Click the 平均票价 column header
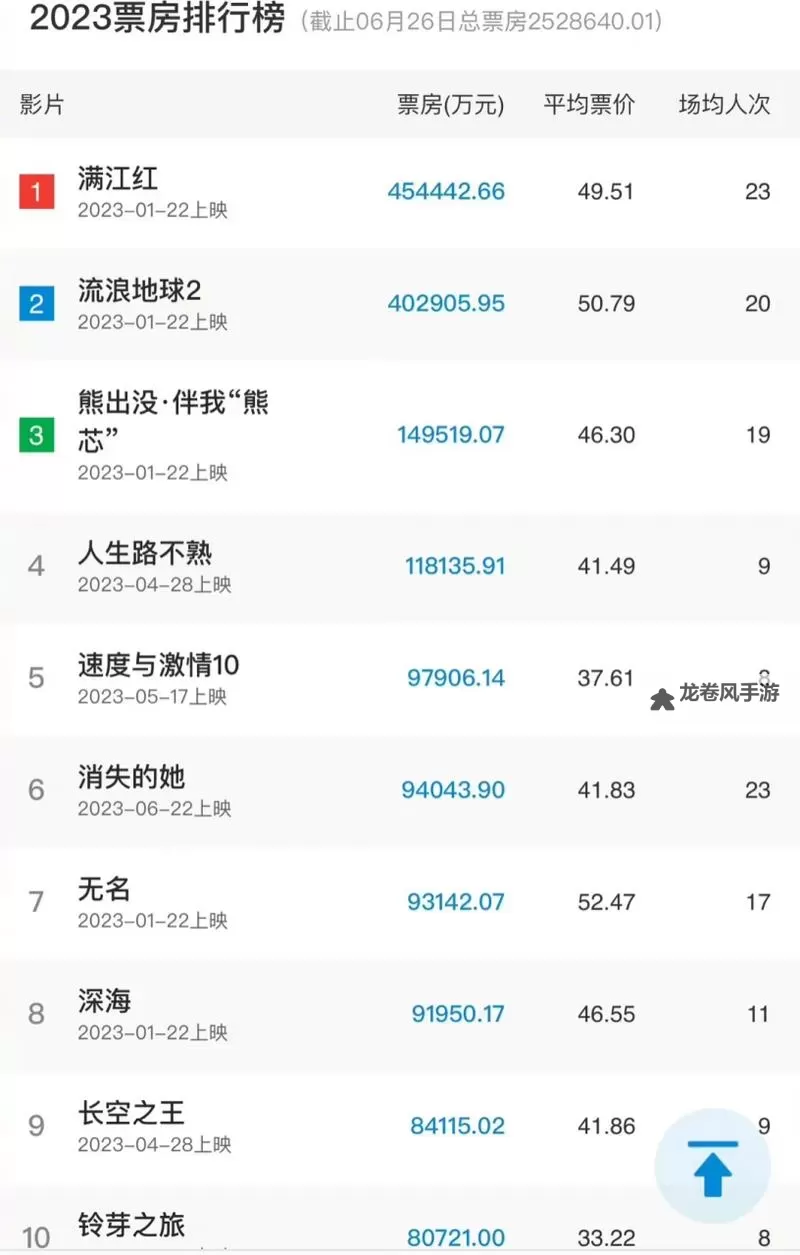This screenshot has height=1255, width=800. [x=588, y=105]
